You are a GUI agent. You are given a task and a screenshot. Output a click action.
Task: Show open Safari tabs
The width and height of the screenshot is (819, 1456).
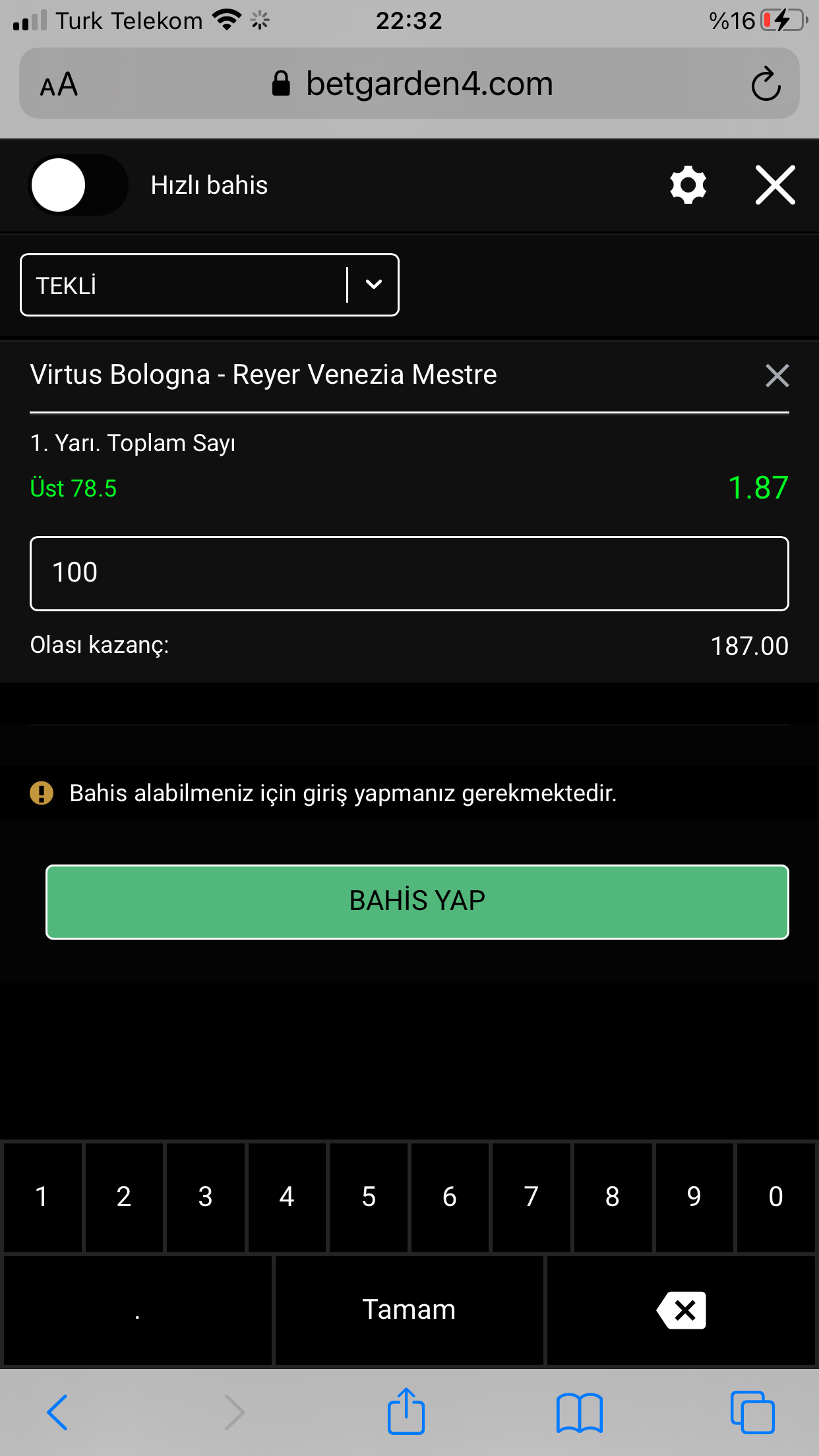[752, 1412]
